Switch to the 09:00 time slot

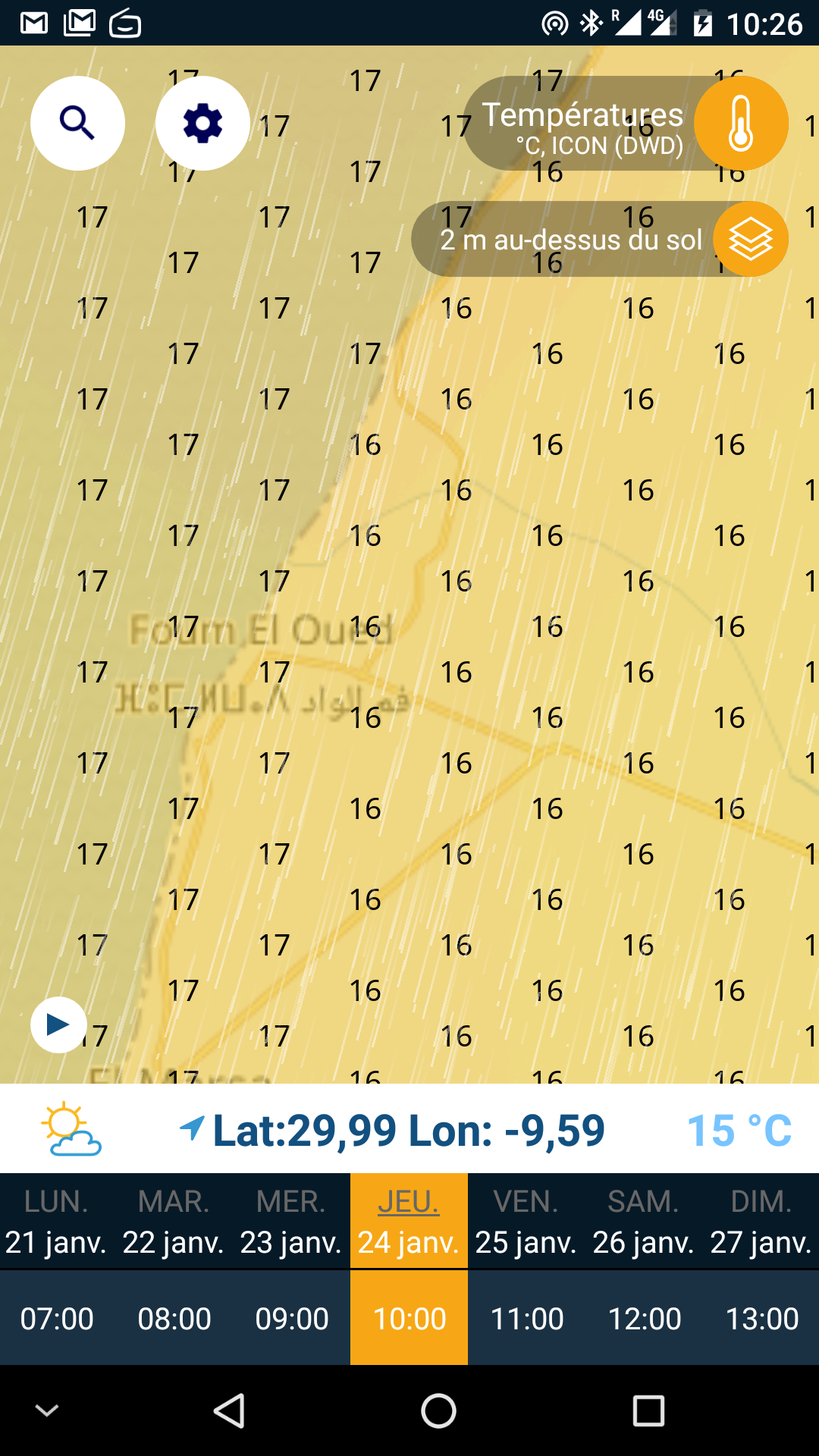tap(292, 1318)
